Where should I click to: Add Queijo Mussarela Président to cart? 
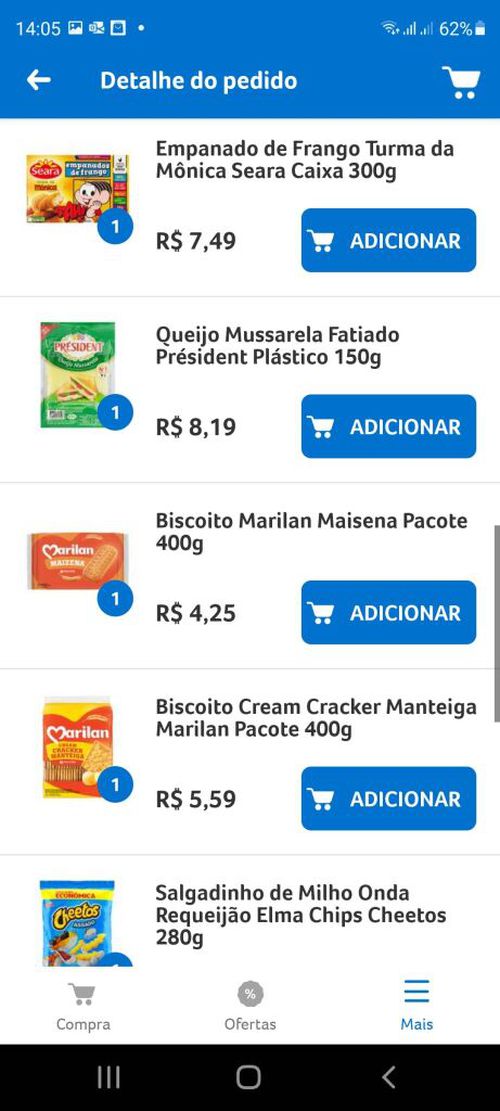tap(389, 426)
